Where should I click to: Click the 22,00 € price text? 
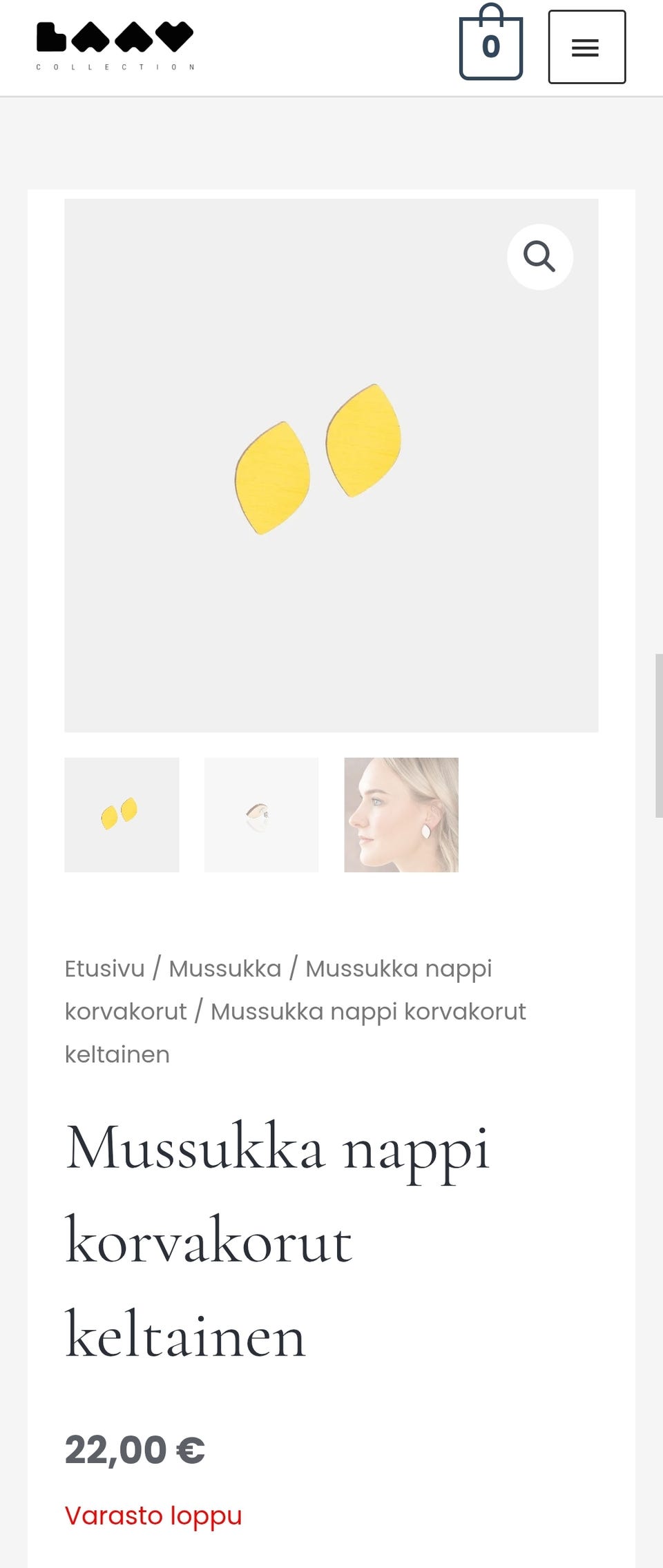[133, 1450]
